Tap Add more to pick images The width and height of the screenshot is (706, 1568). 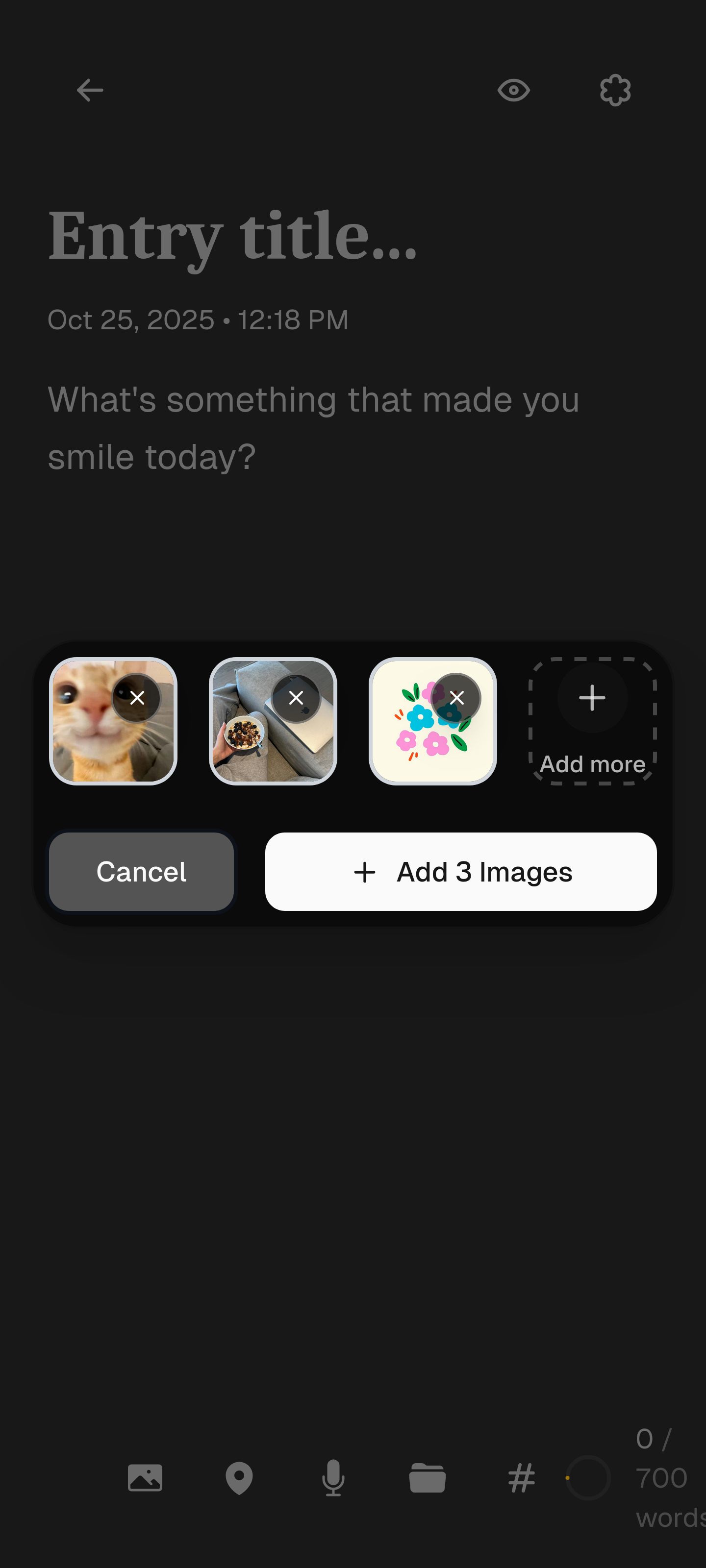pyautogui.click(x=592, y=721)
